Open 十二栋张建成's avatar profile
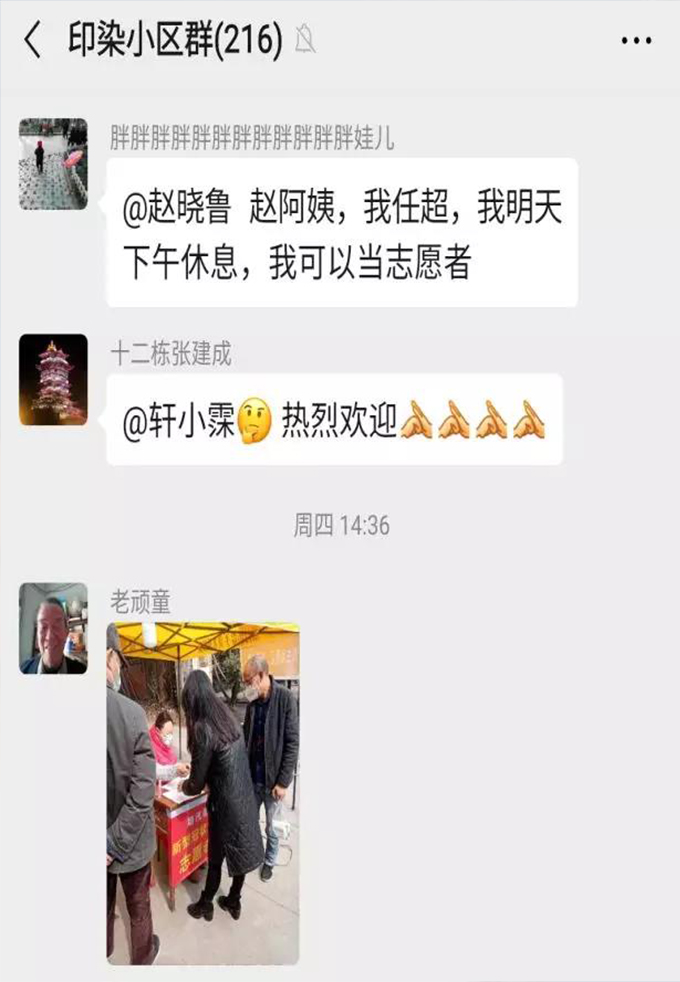 [x=53, y=380]
